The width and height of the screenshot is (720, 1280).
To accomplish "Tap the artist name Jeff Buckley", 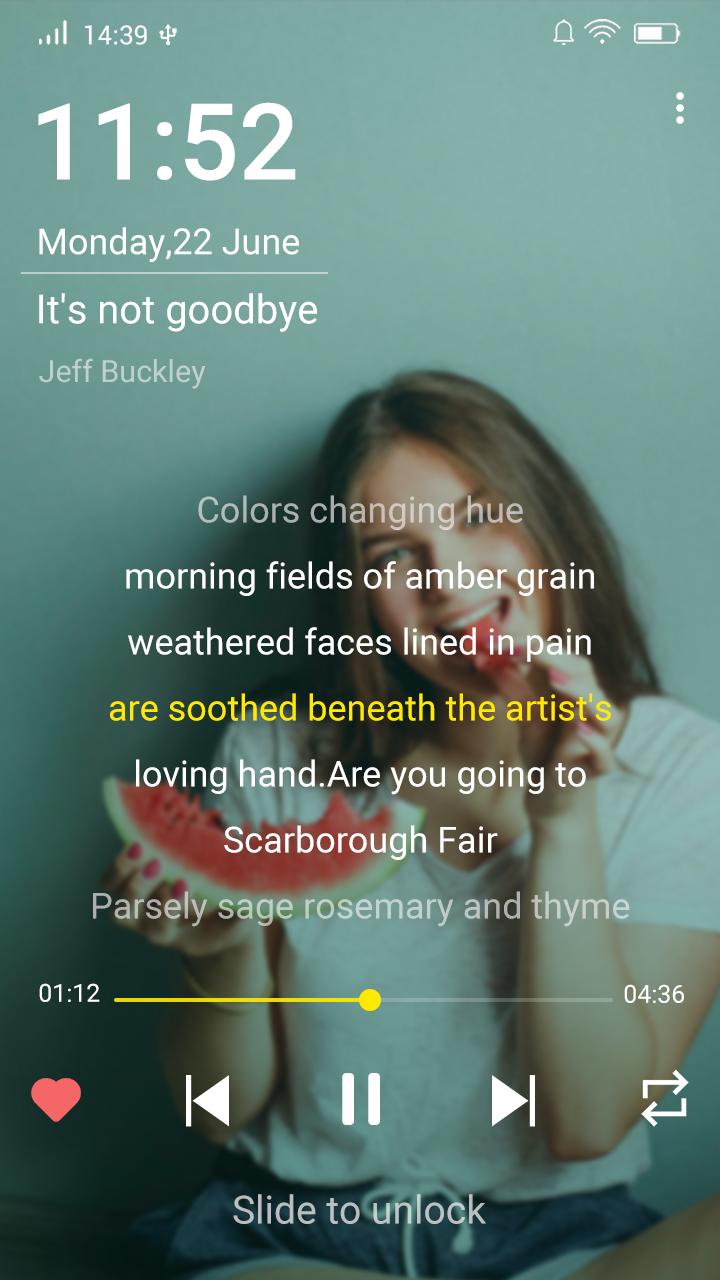I will point(122,371).
